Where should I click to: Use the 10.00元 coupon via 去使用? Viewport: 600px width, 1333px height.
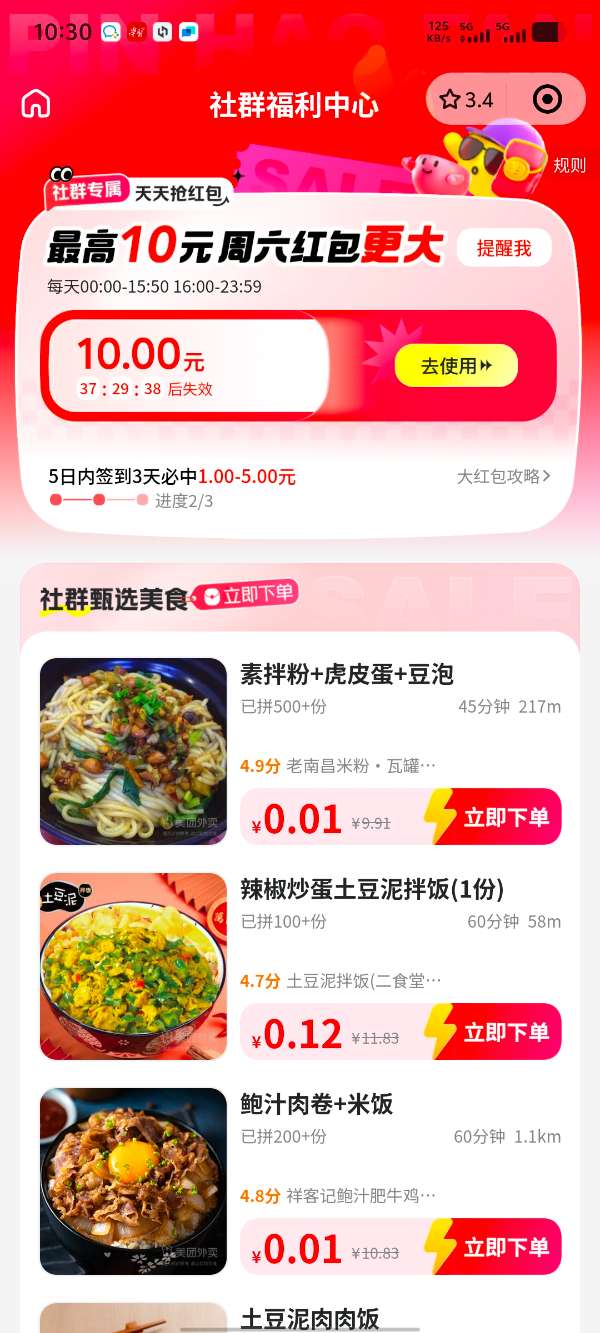(456, 366)
